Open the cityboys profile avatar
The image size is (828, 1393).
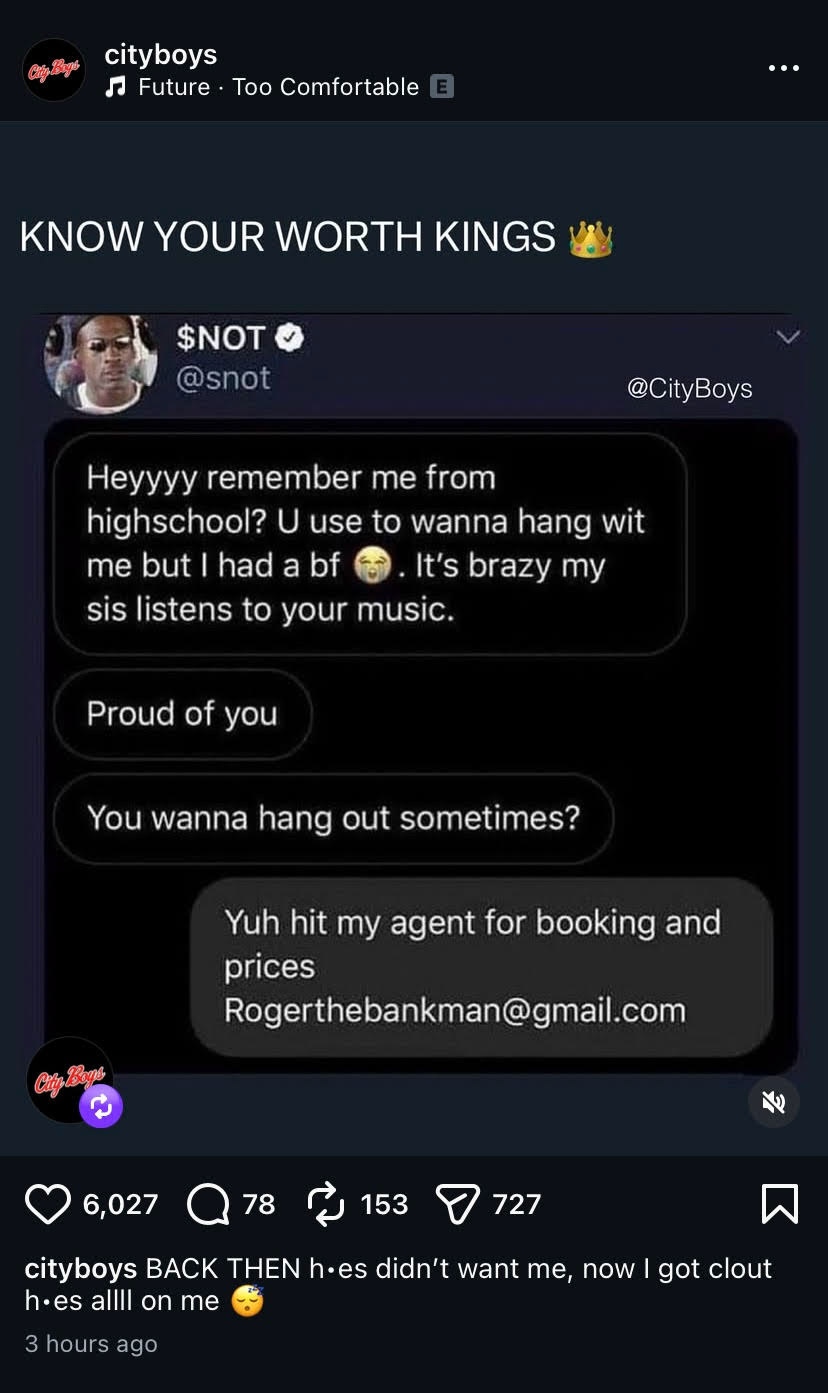(54, 70)
